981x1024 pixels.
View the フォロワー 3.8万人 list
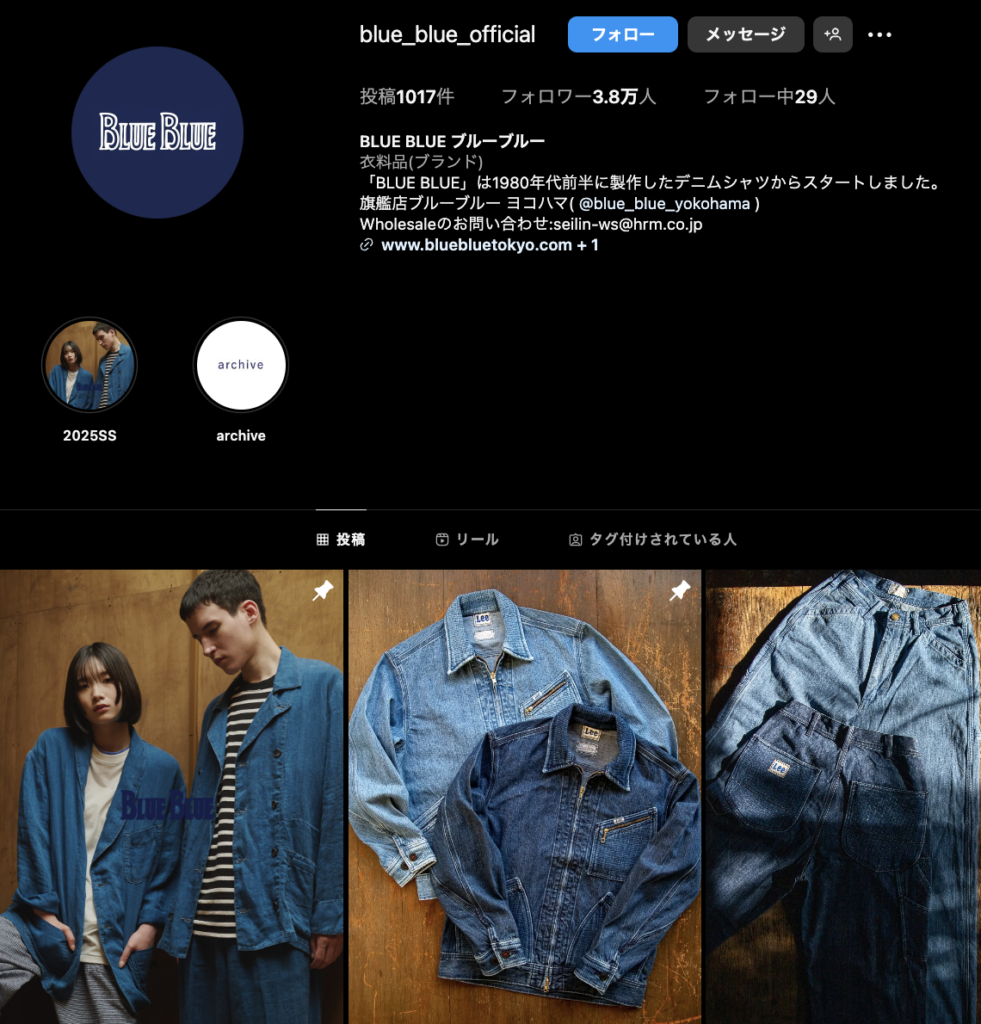click(x=578, y=97)
